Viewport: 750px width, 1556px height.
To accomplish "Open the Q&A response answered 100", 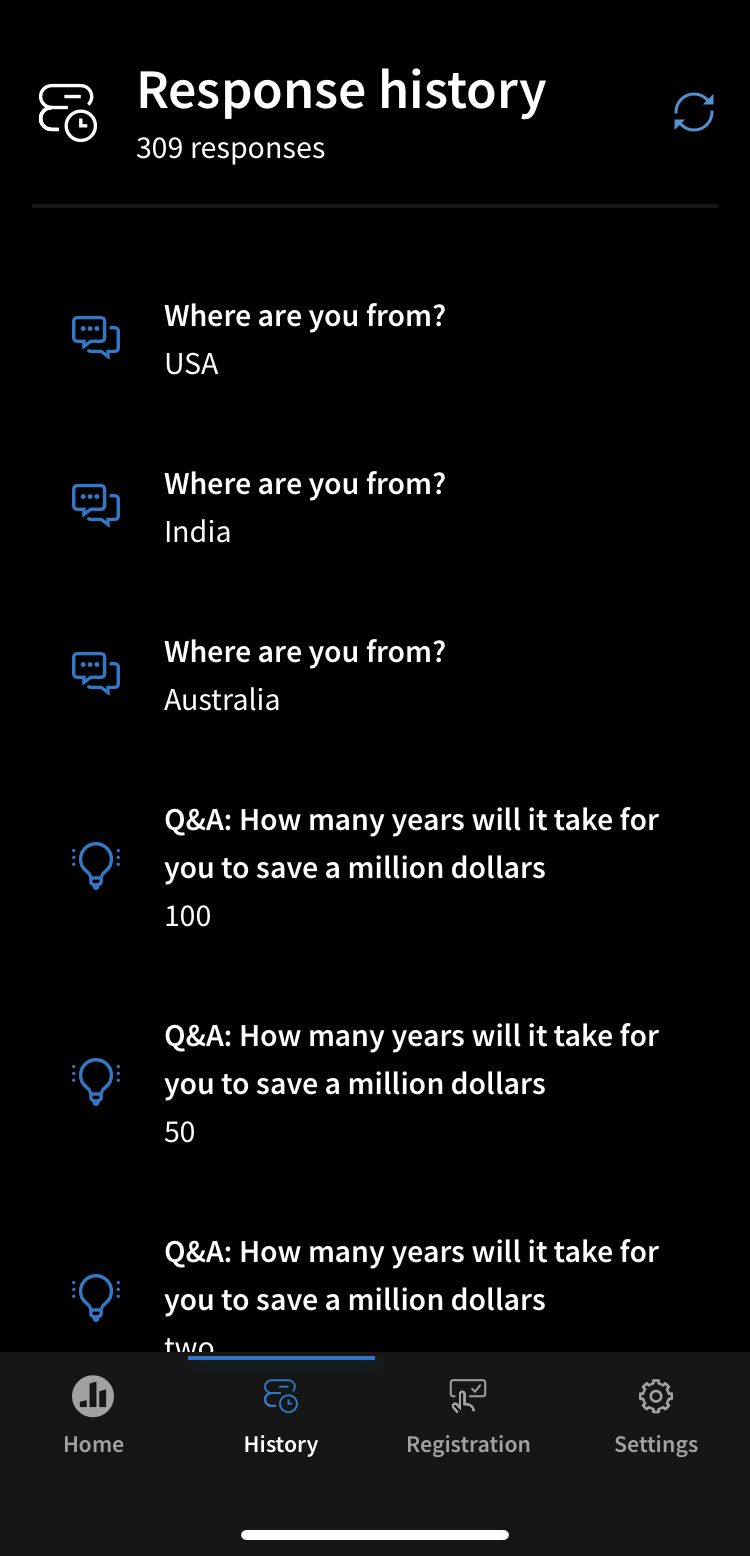I will (375, 867).
